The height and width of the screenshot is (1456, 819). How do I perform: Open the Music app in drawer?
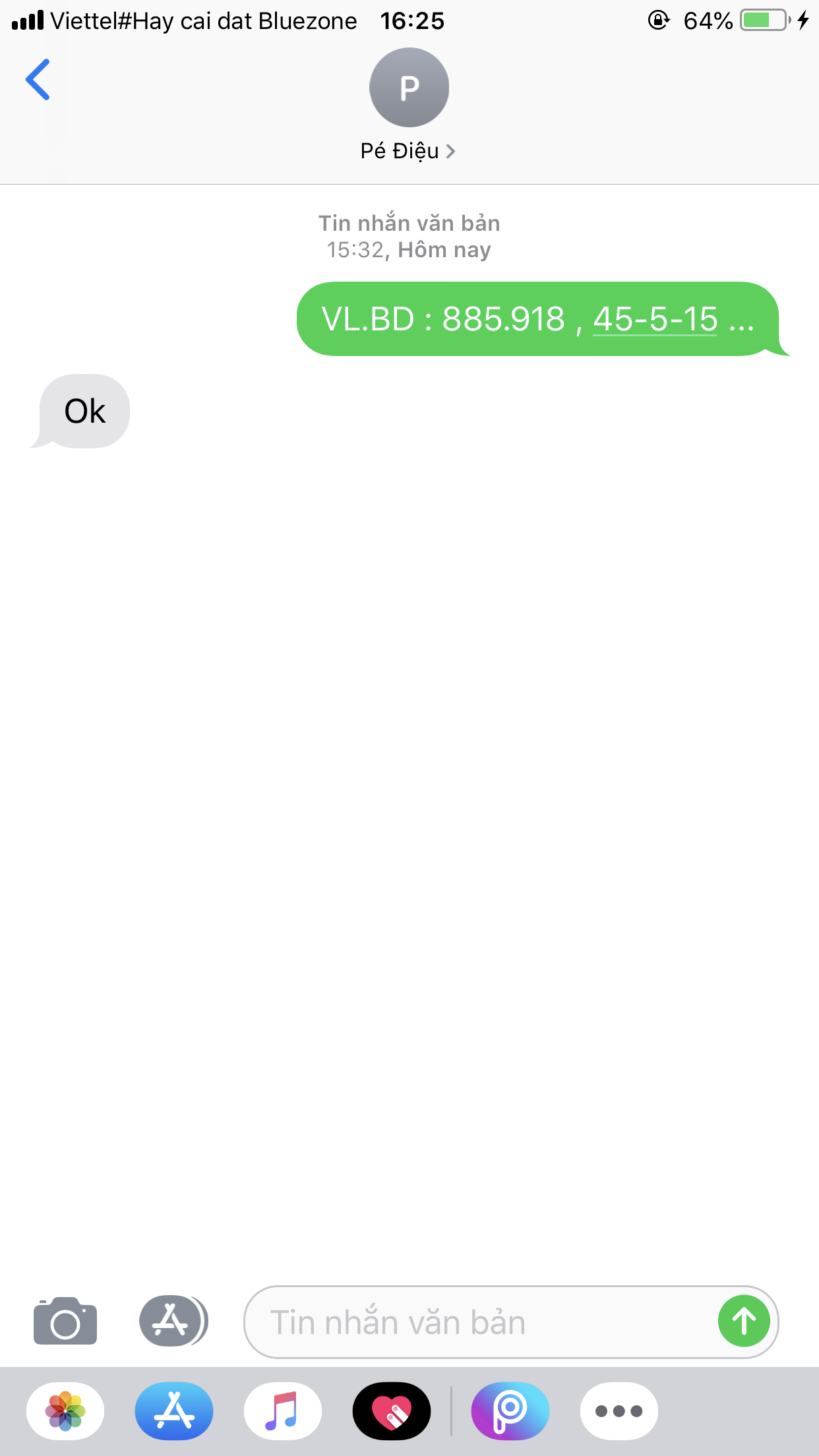(x=283, y=1411)
